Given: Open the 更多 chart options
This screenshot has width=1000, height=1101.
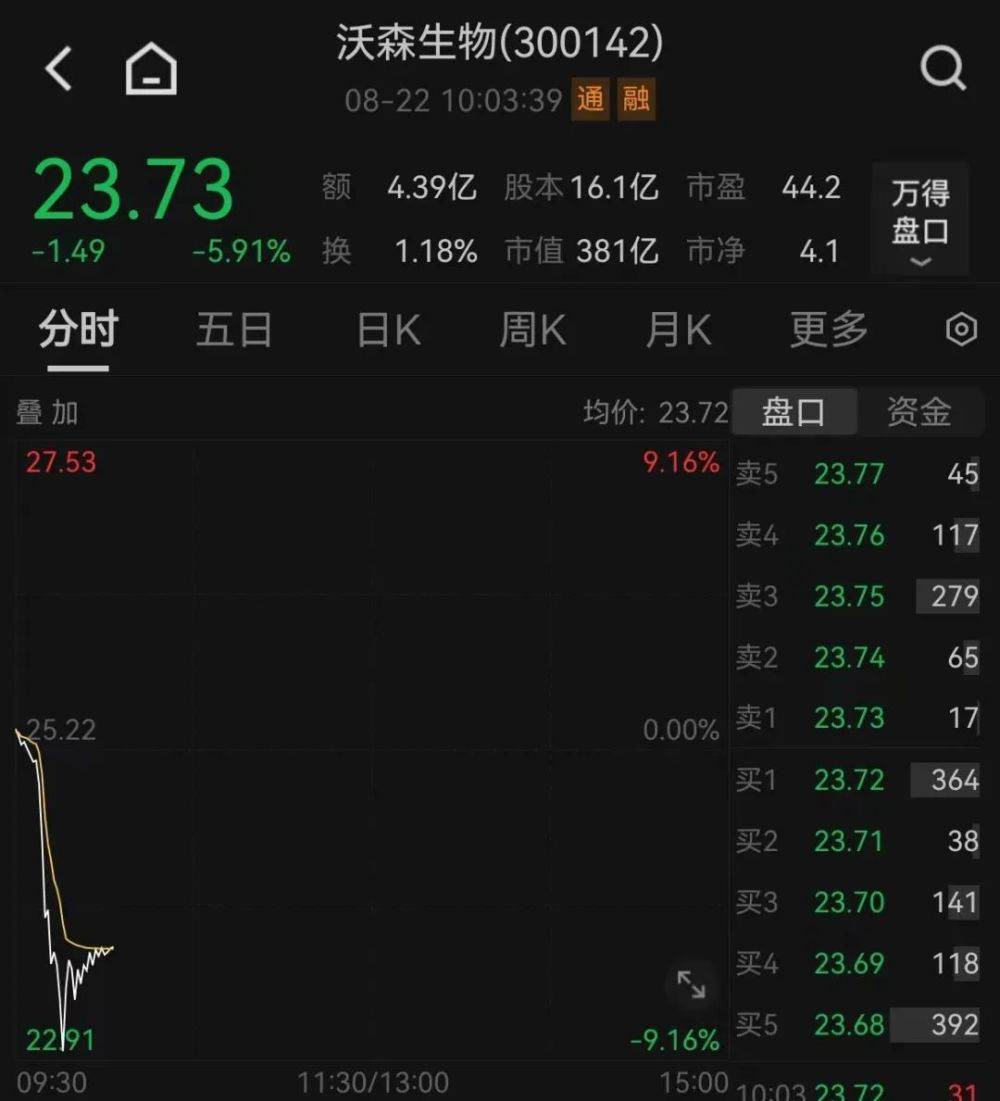Looking at the screenshot, I should point(828,329).
